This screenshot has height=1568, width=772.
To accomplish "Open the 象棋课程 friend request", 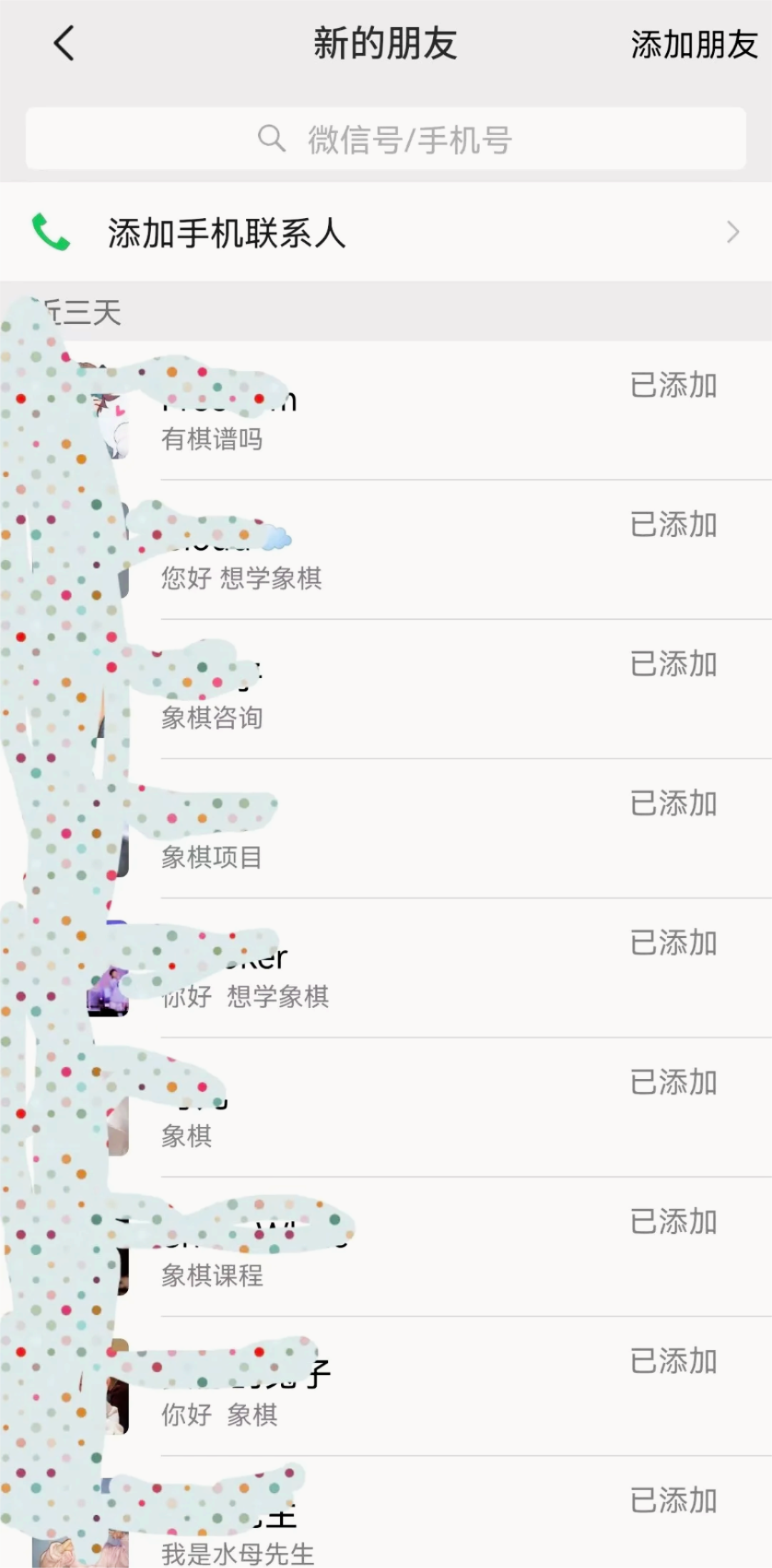I will 386,1248.
